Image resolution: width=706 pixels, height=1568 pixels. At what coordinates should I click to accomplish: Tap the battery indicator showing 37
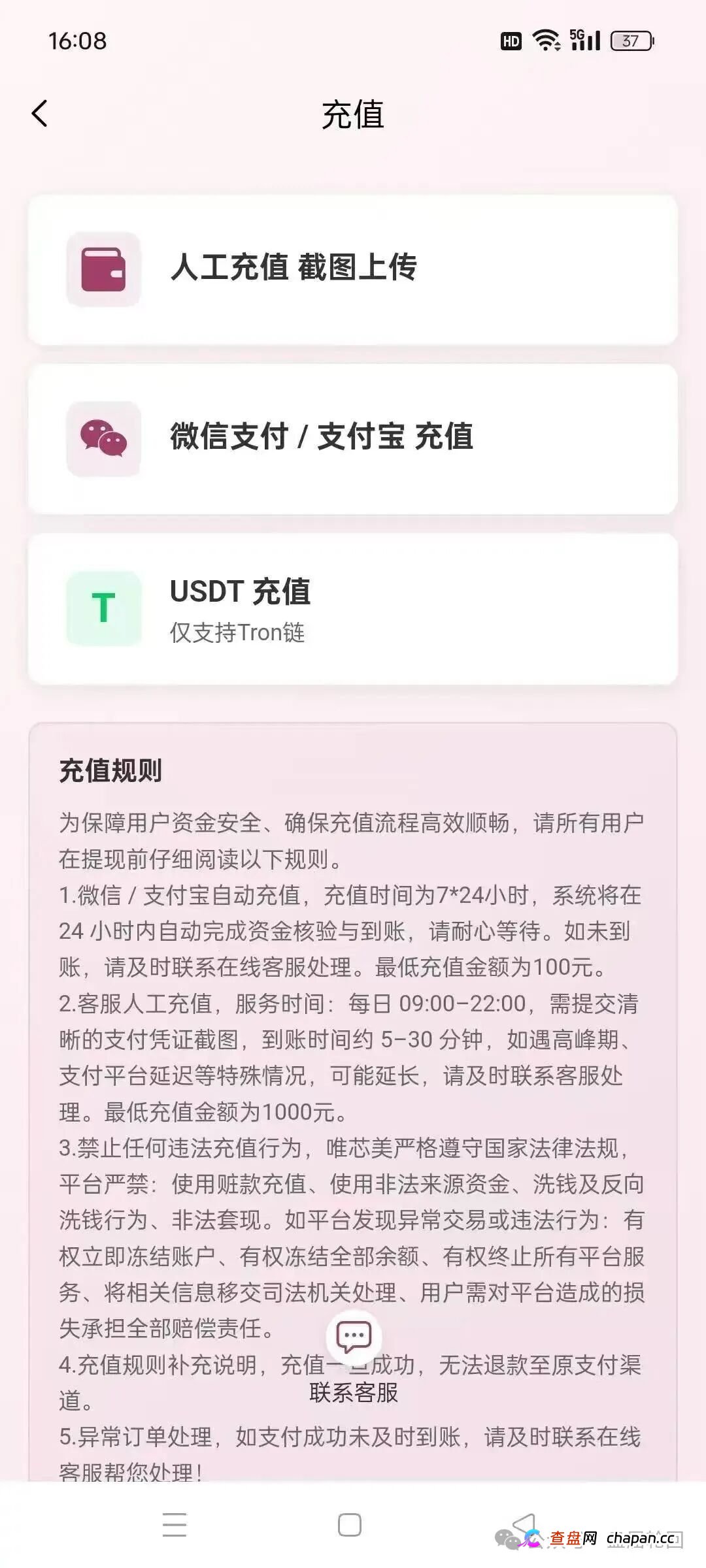pos(630,41)
